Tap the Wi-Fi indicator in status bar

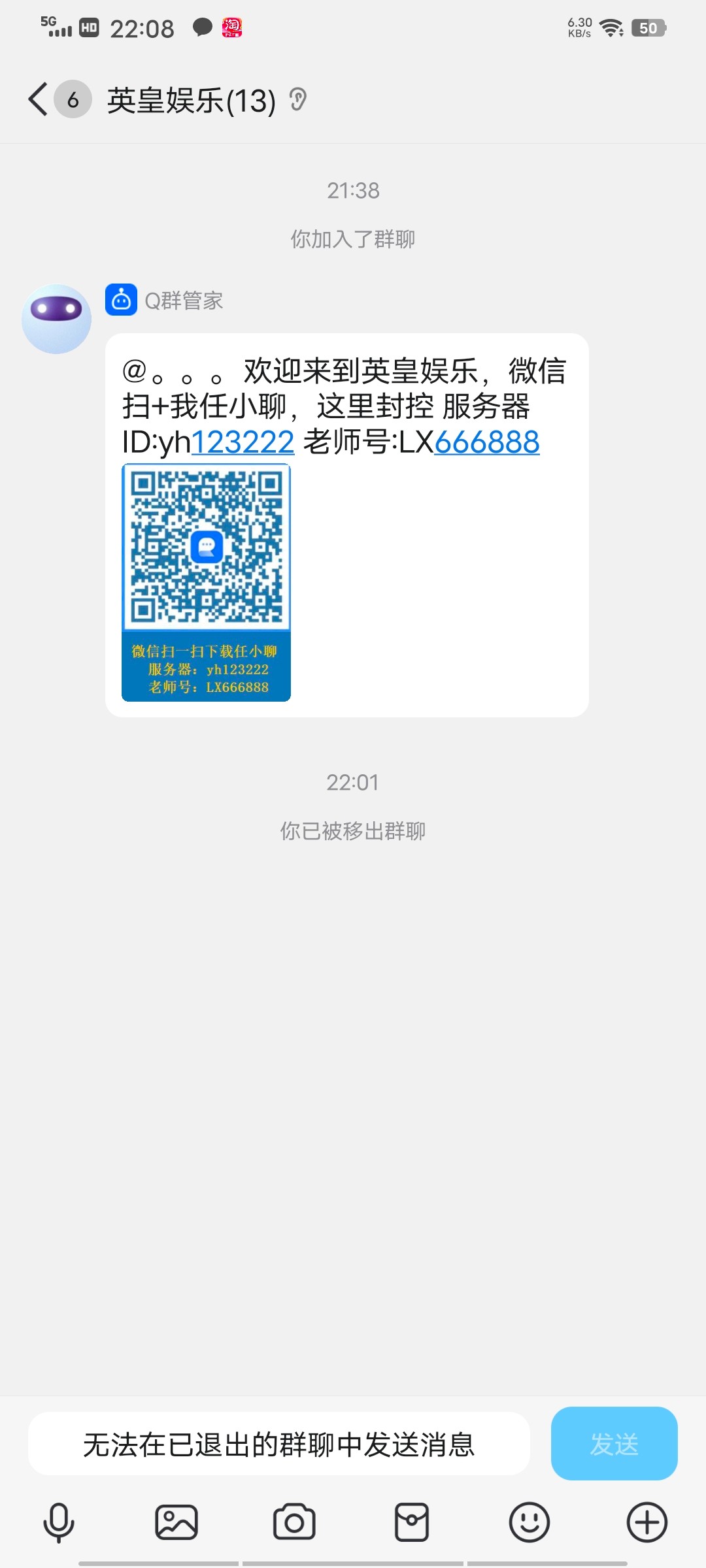pyautogui.click(x=610, y=27)
